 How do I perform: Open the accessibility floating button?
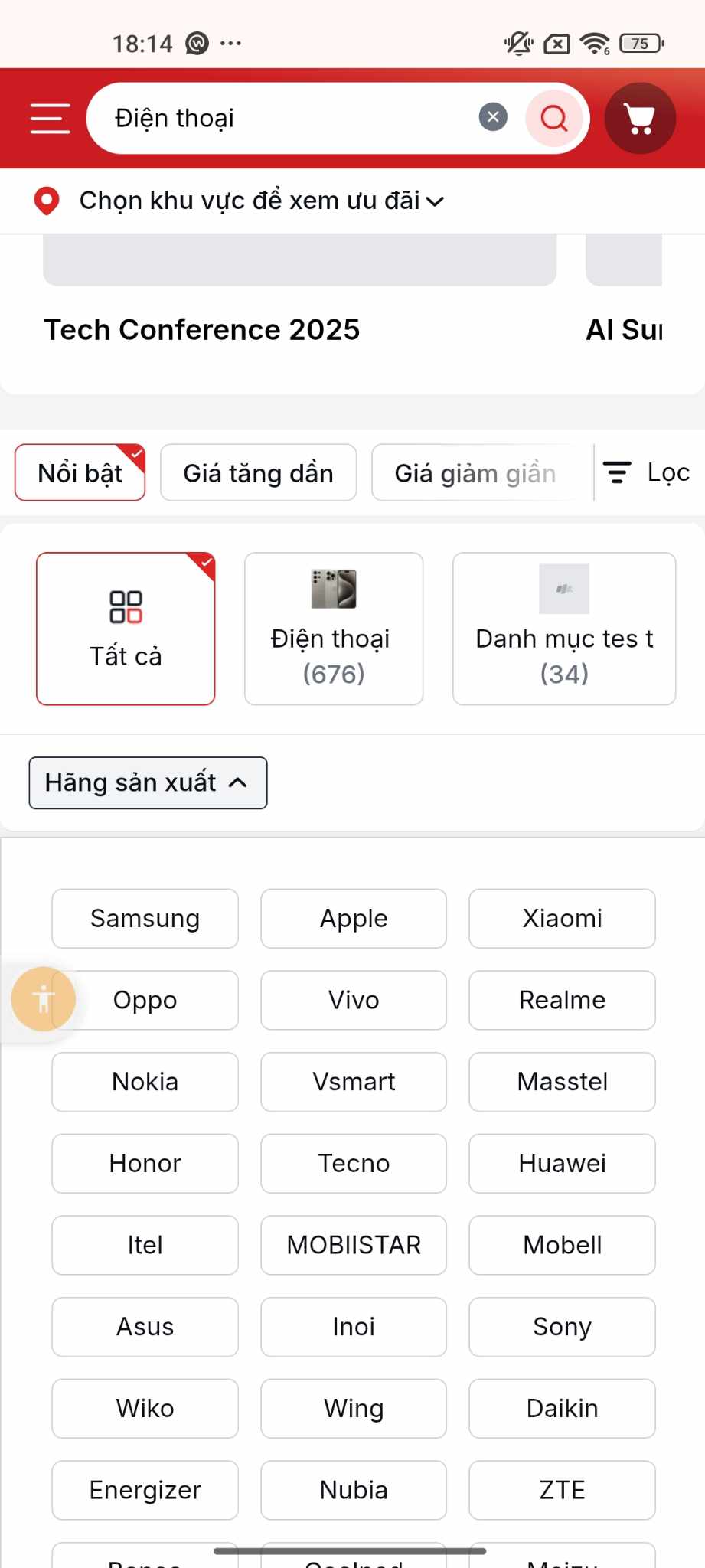point(44,999)
